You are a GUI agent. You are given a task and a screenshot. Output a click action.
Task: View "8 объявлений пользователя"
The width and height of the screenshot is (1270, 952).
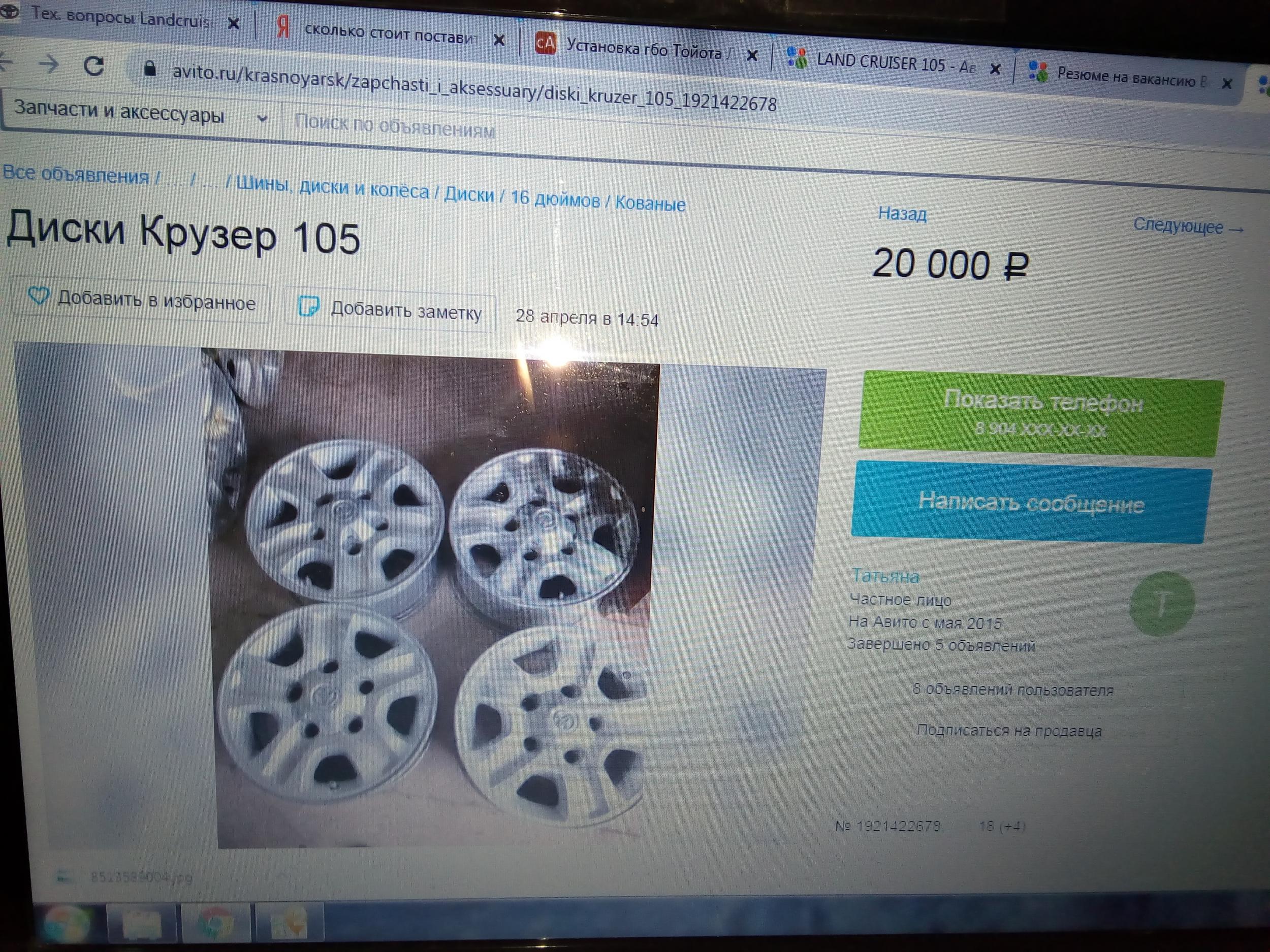[1012, 690]
